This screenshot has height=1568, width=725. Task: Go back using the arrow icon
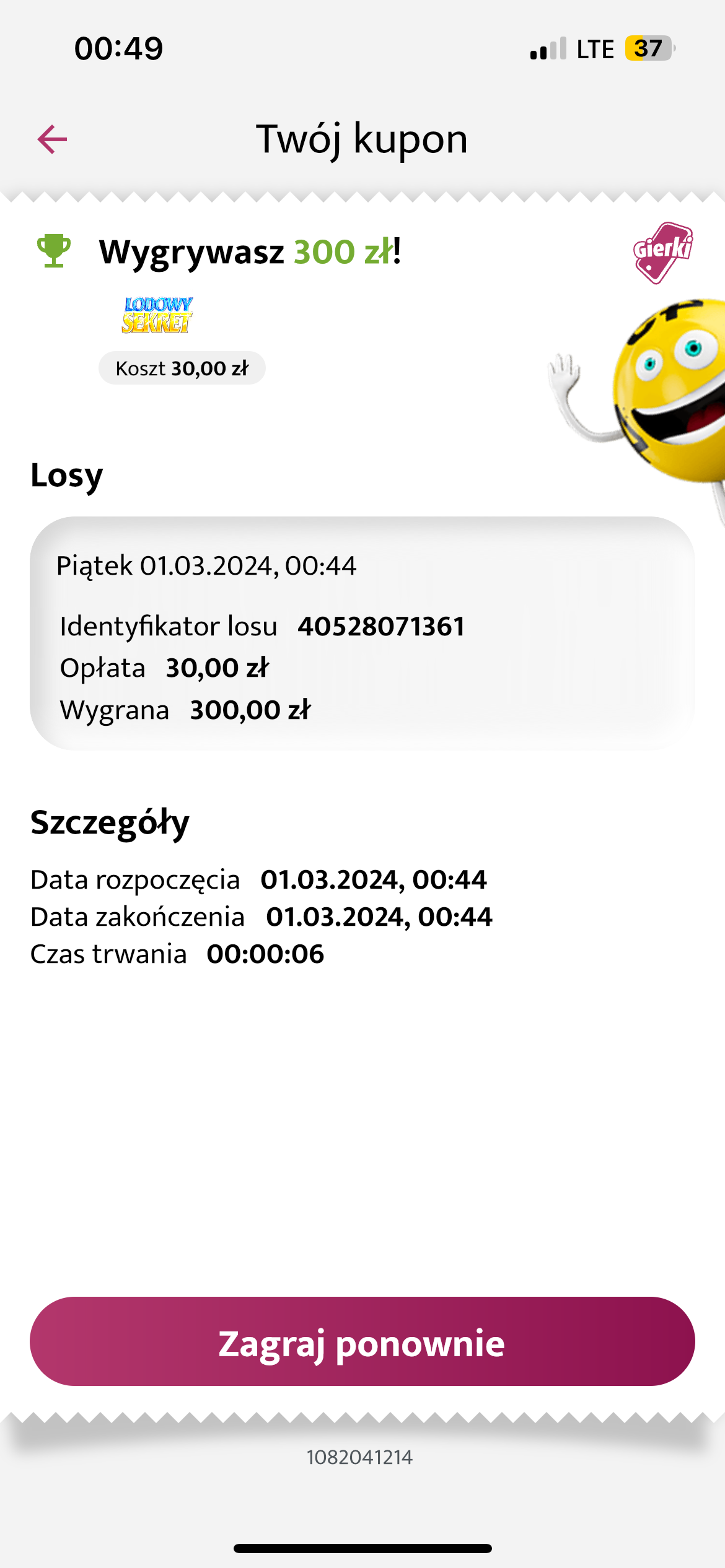pyautogui.click(x=53, y=139)
